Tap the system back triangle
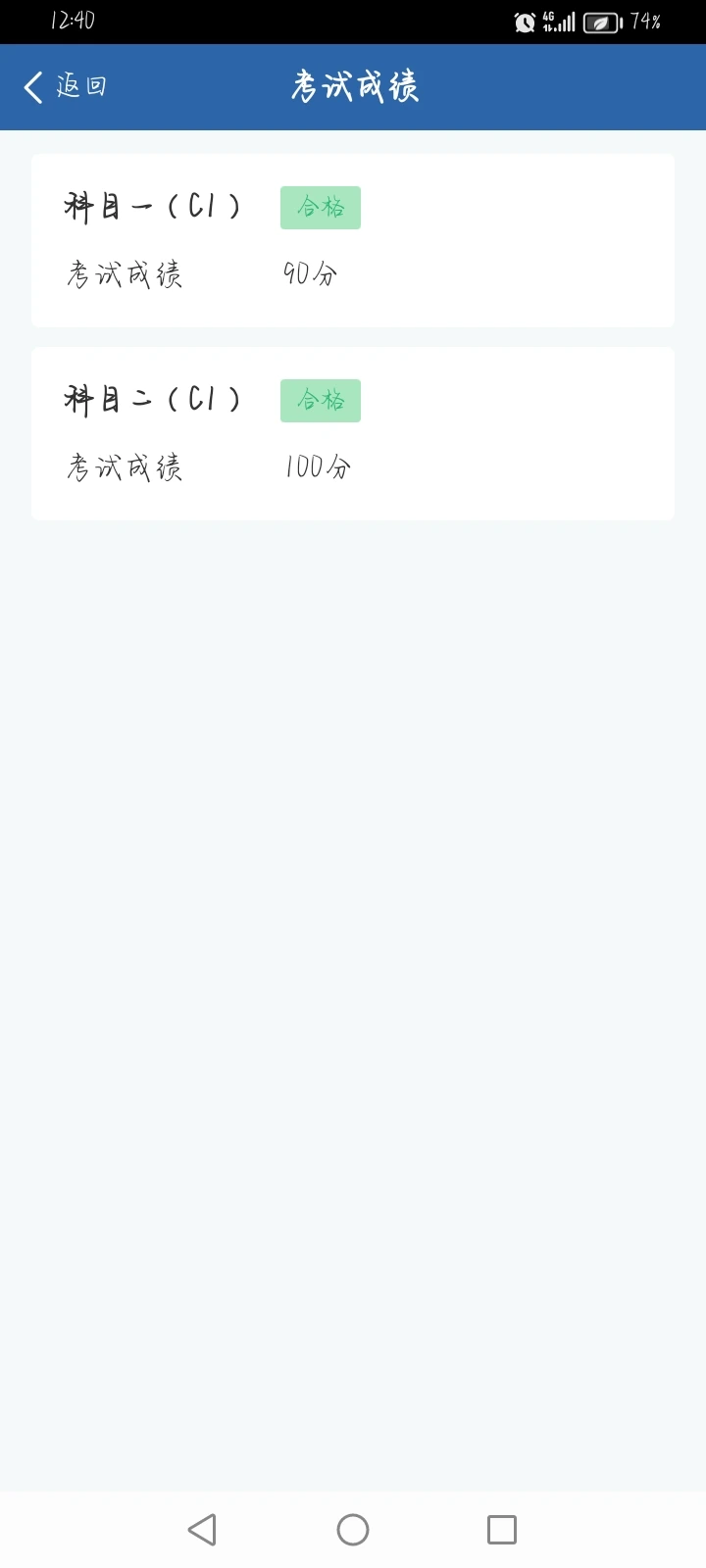Viewport: 706px width, 1568px height. [x=202, y=1530]
